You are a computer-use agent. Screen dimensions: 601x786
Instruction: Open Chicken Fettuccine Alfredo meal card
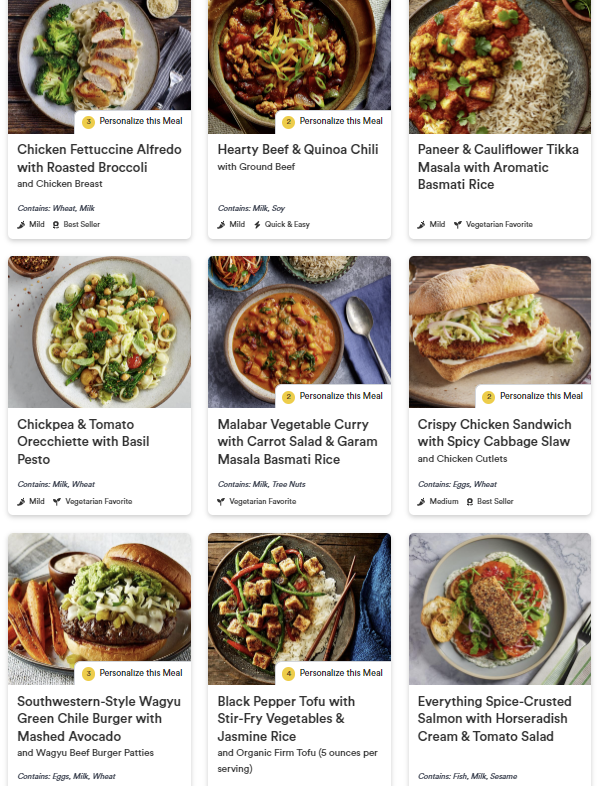[99, 158]
